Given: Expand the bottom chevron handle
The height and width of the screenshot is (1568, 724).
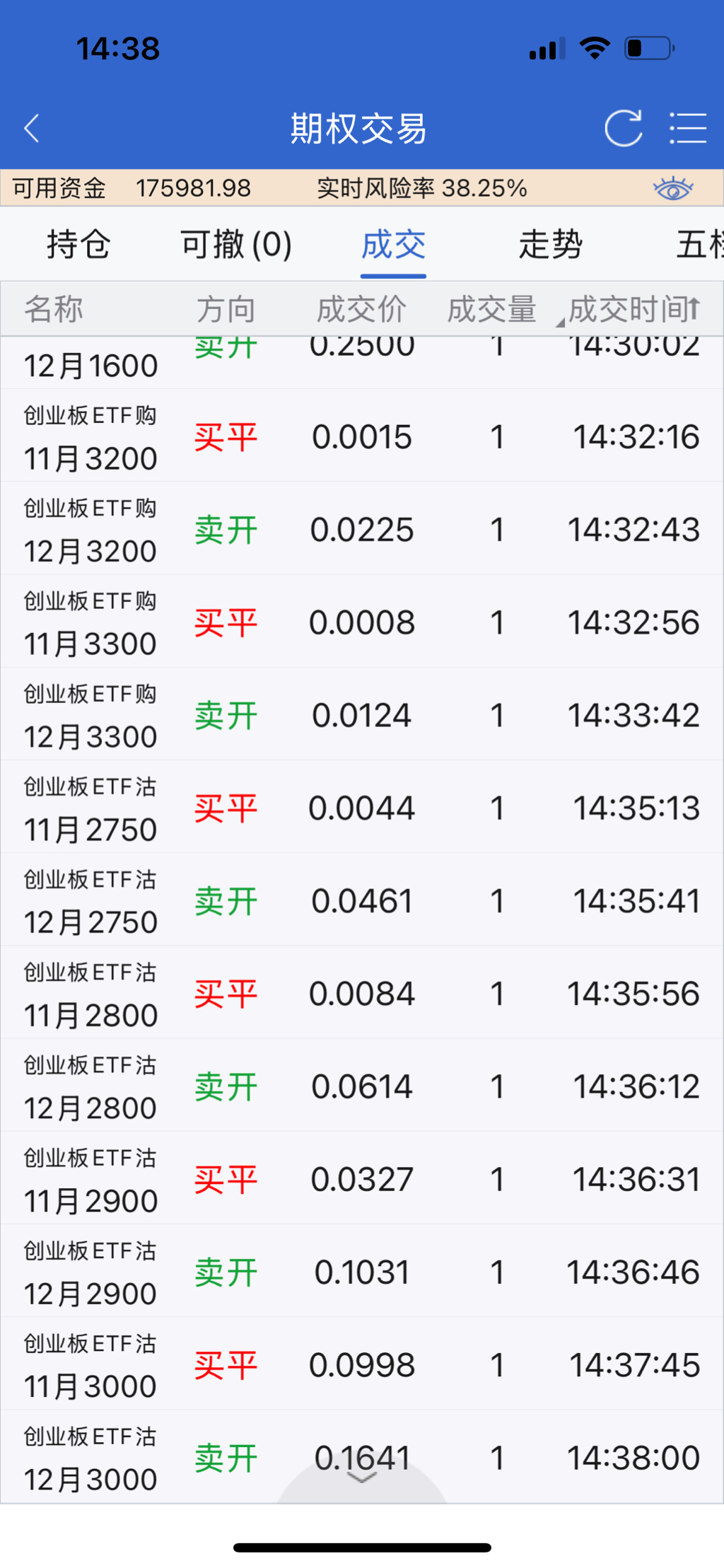Looking at the screenshot, I should (362, 1478).
